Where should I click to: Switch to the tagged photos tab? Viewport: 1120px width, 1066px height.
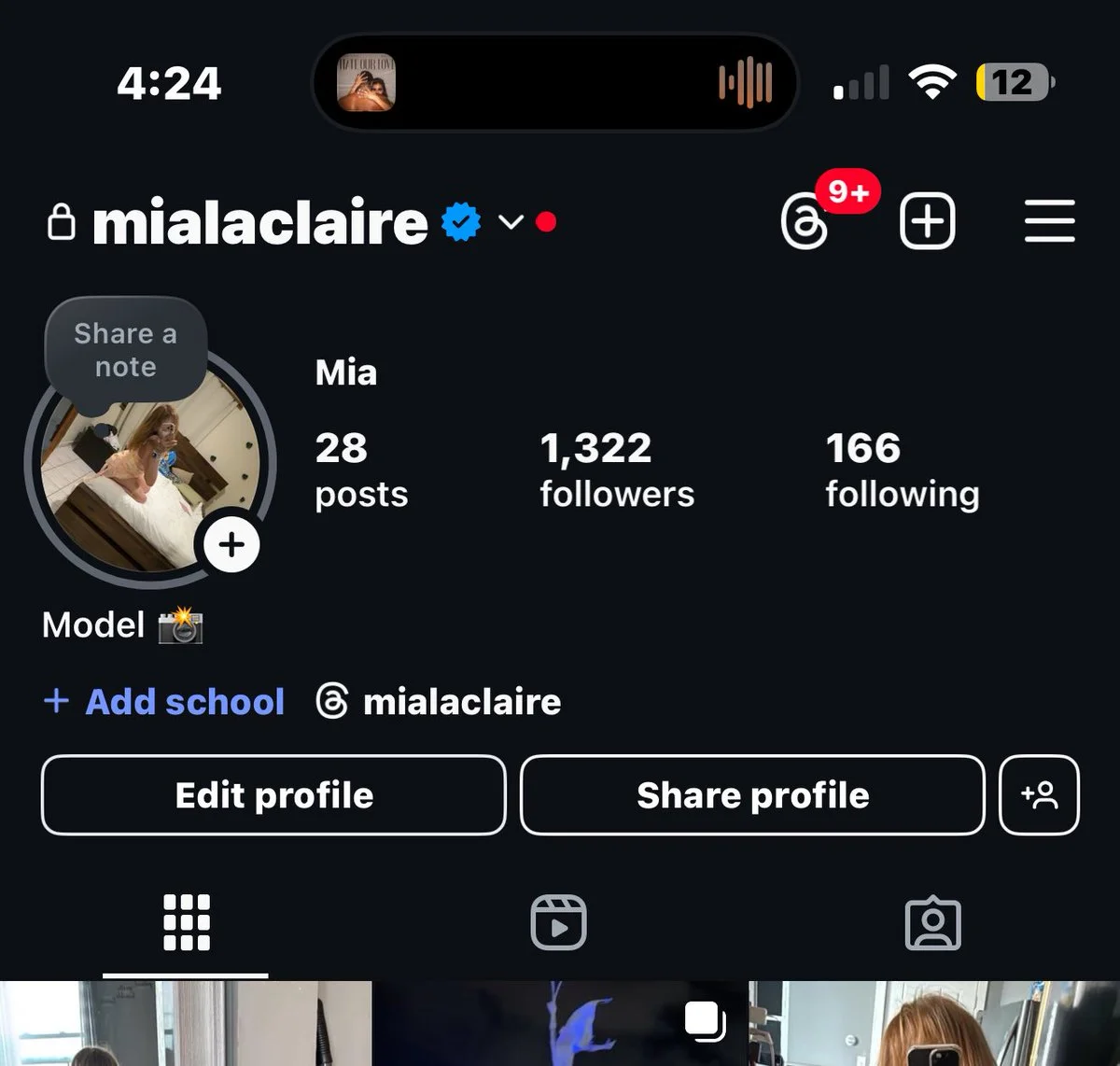coord(932,922)
